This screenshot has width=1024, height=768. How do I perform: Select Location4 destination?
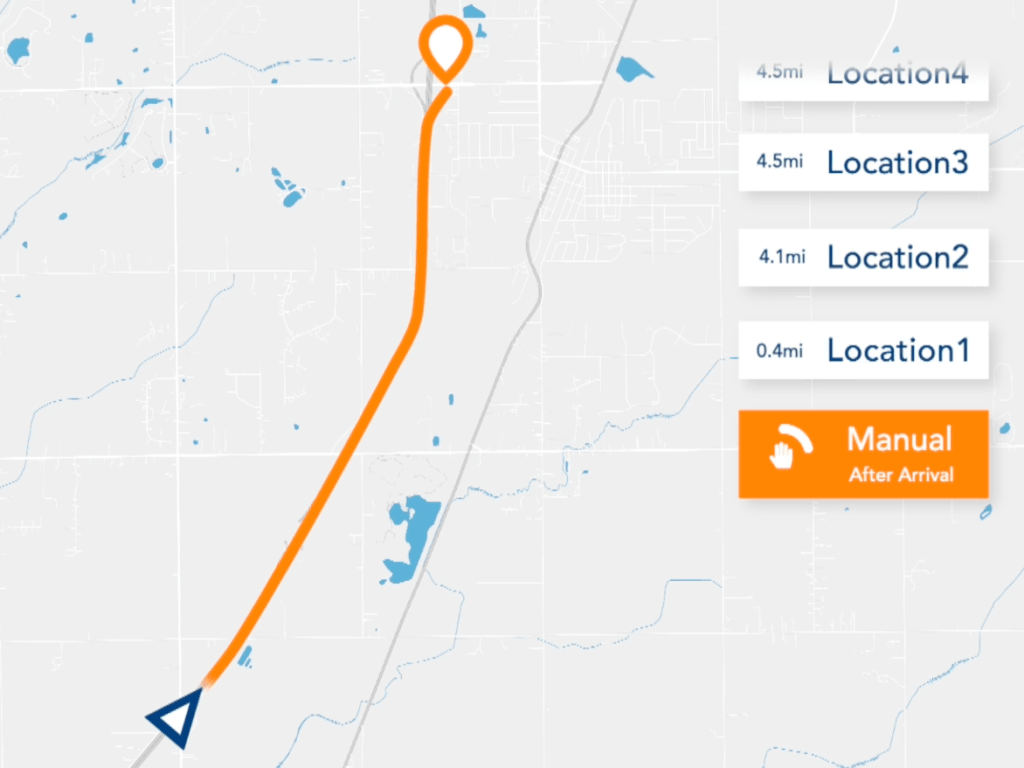pyautogui.click(x=863, y=78)
